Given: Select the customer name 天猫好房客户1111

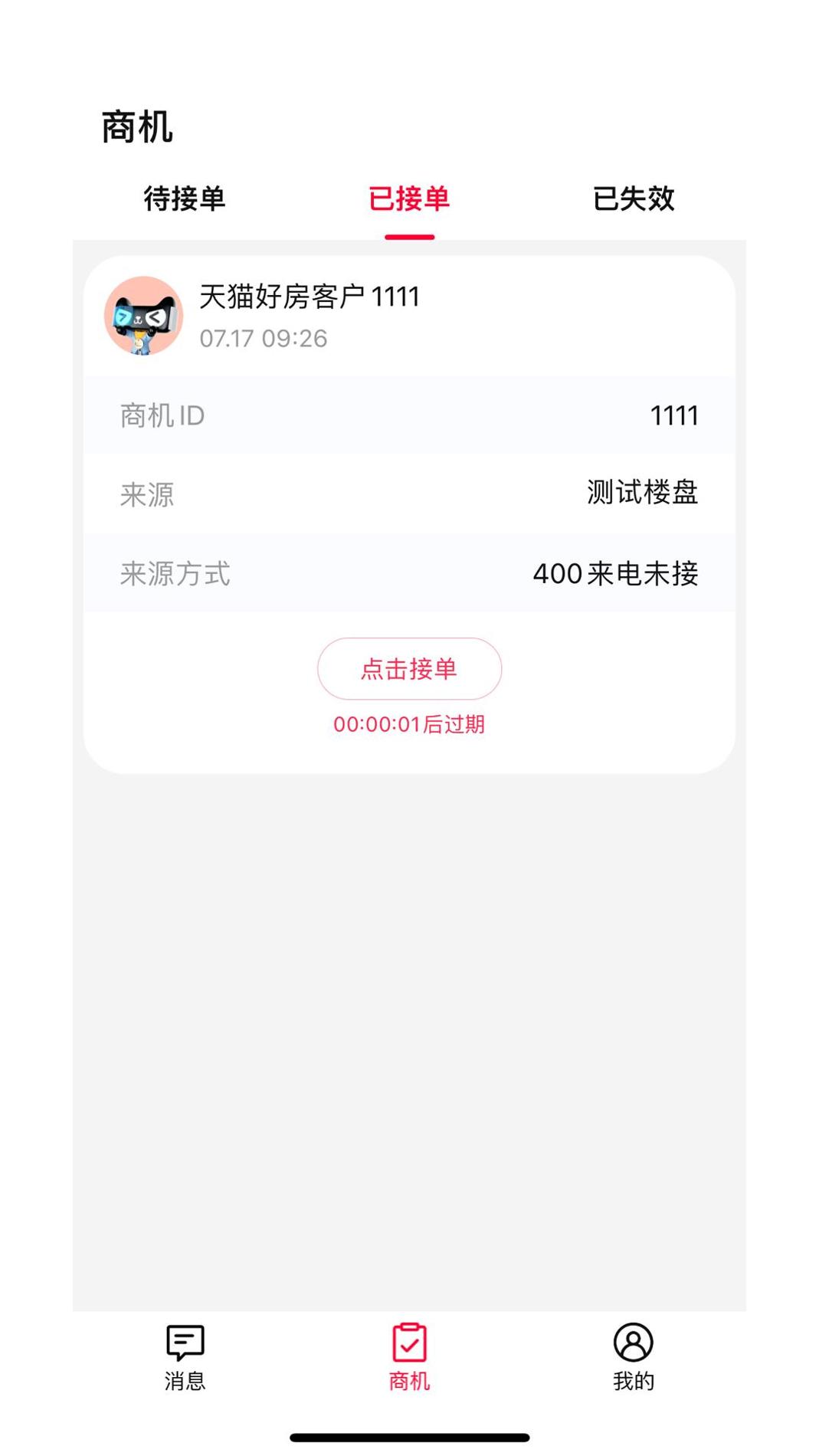Looking at the screenshot, I should [309, 297].
